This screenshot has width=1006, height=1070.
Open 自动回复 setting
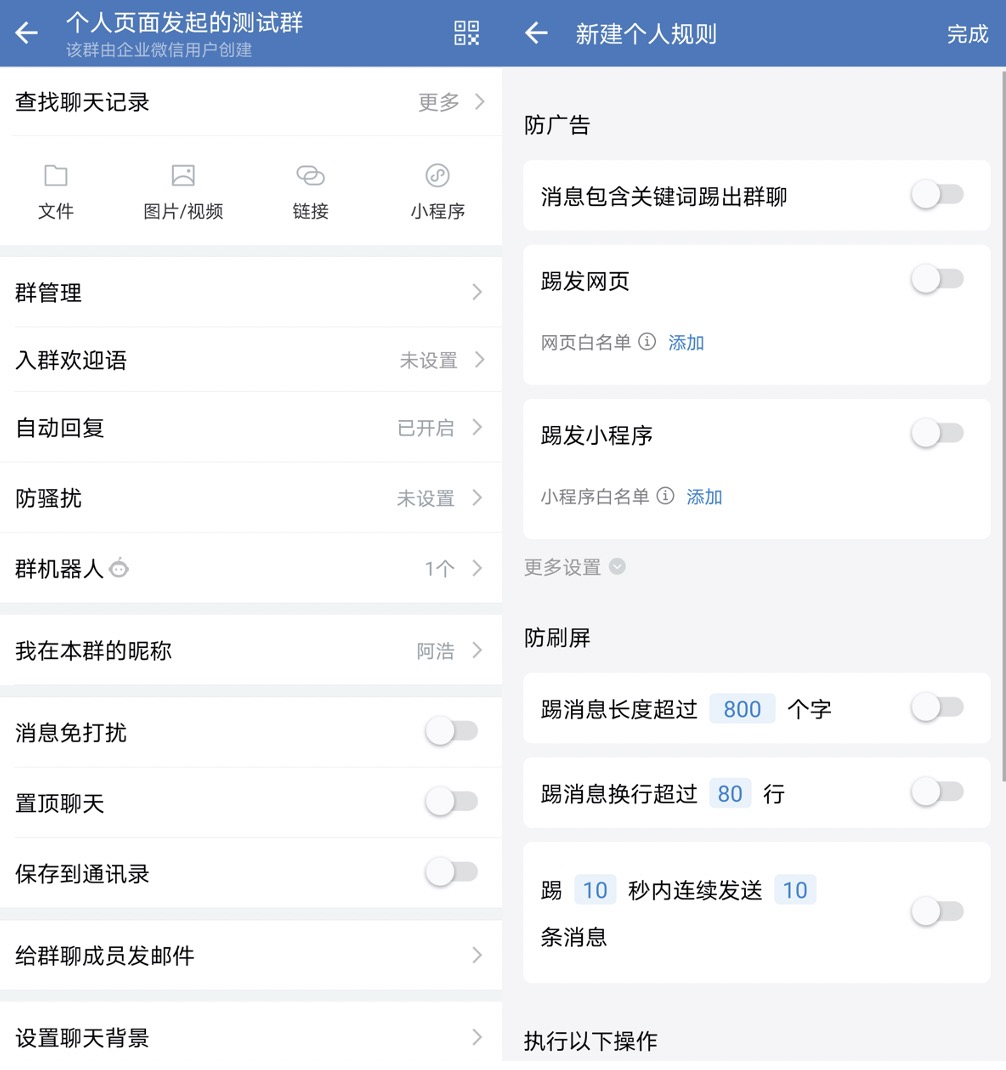[250, 428]
